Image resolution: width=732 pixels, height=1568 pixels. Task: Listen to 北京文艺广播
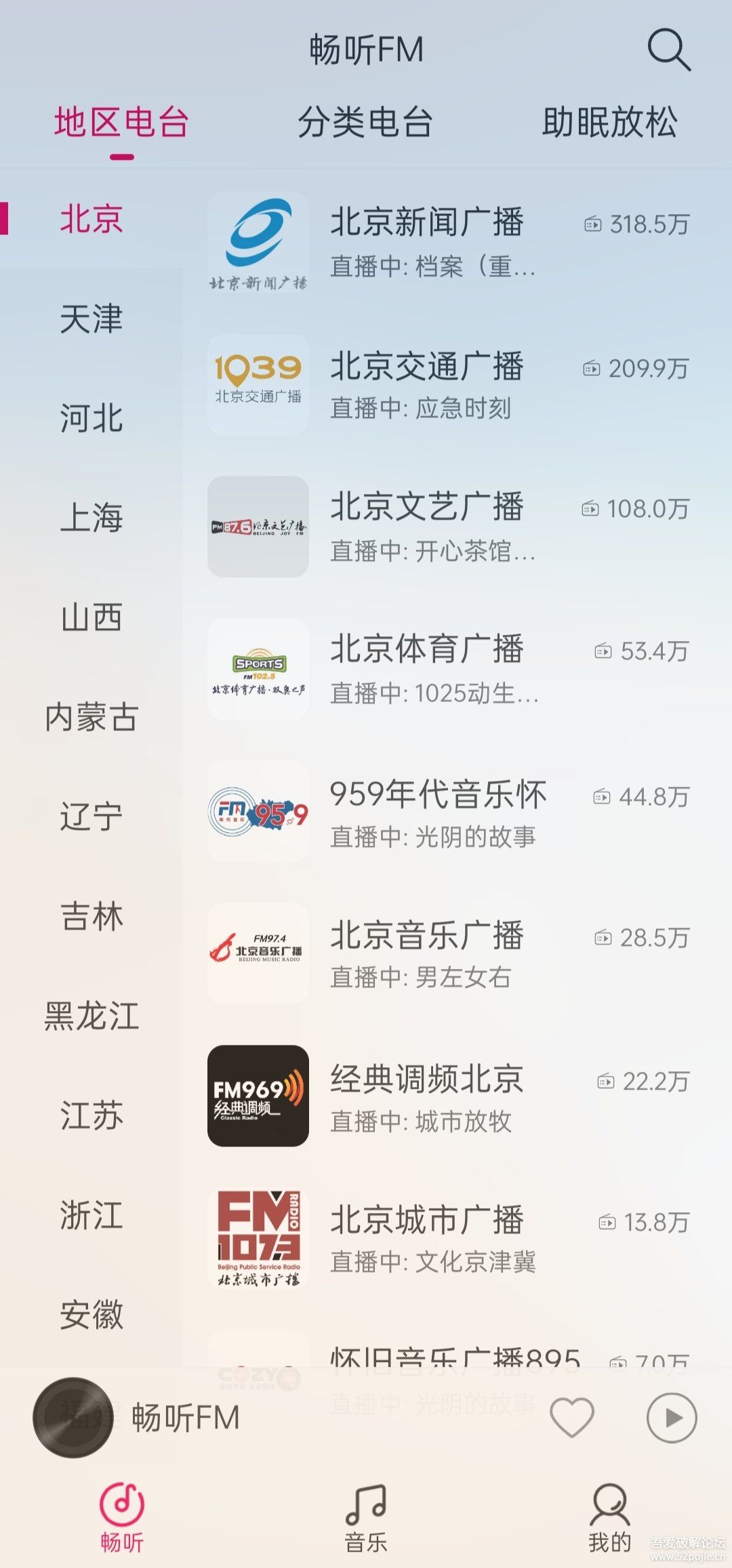point(427,527)
